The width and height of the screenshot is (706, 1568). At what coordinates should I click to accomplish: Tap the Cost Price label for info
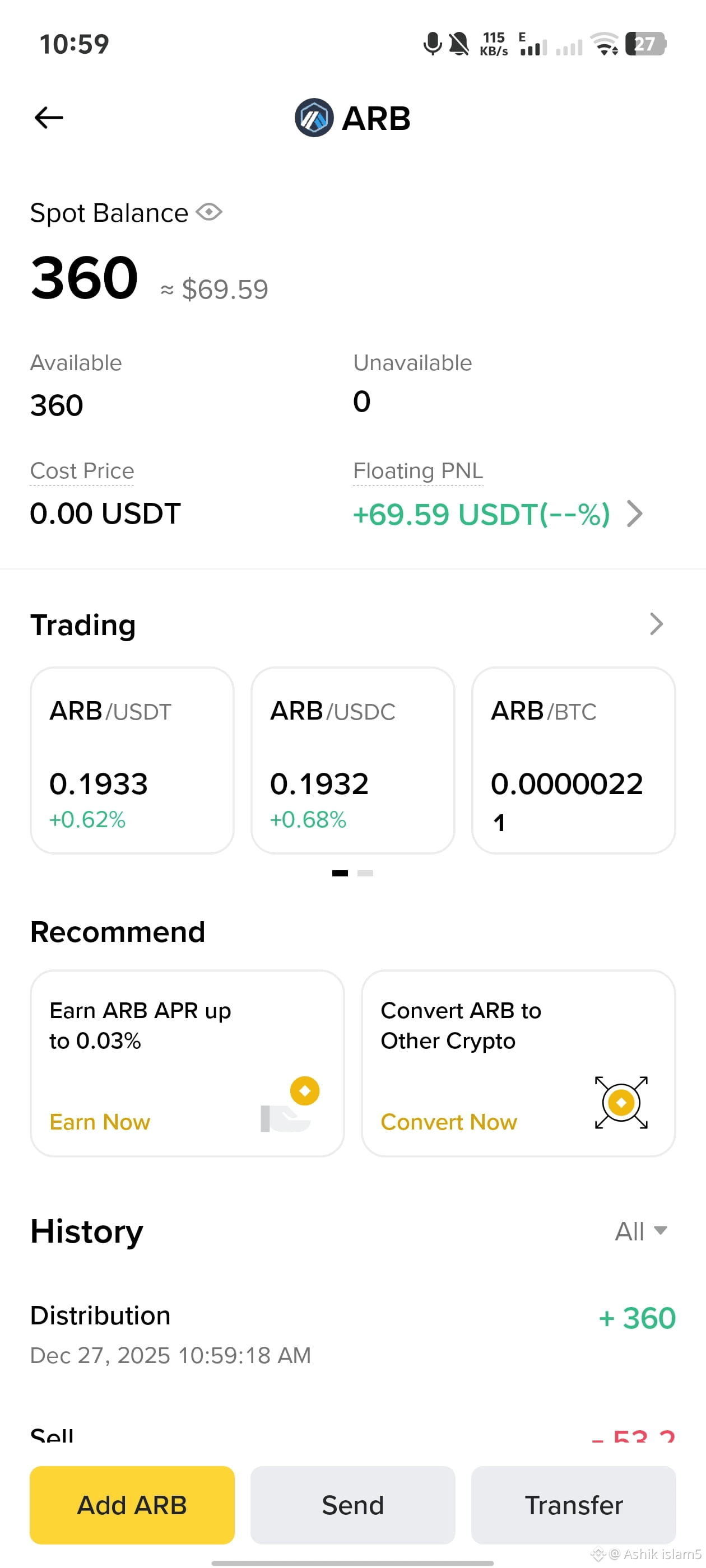[x=82, y=470]
